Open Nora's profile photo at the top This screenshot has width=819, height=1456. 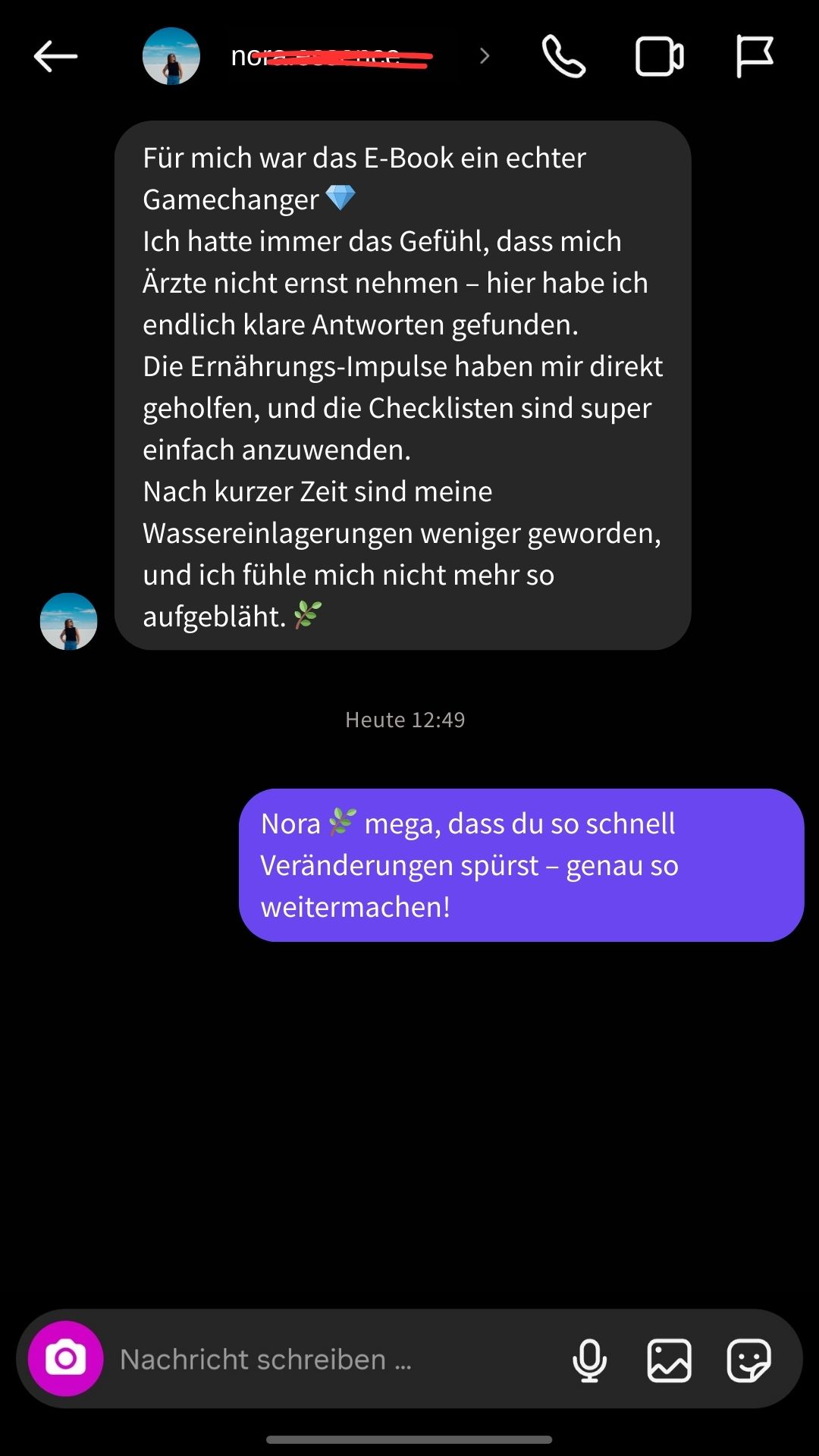[172, 55]
